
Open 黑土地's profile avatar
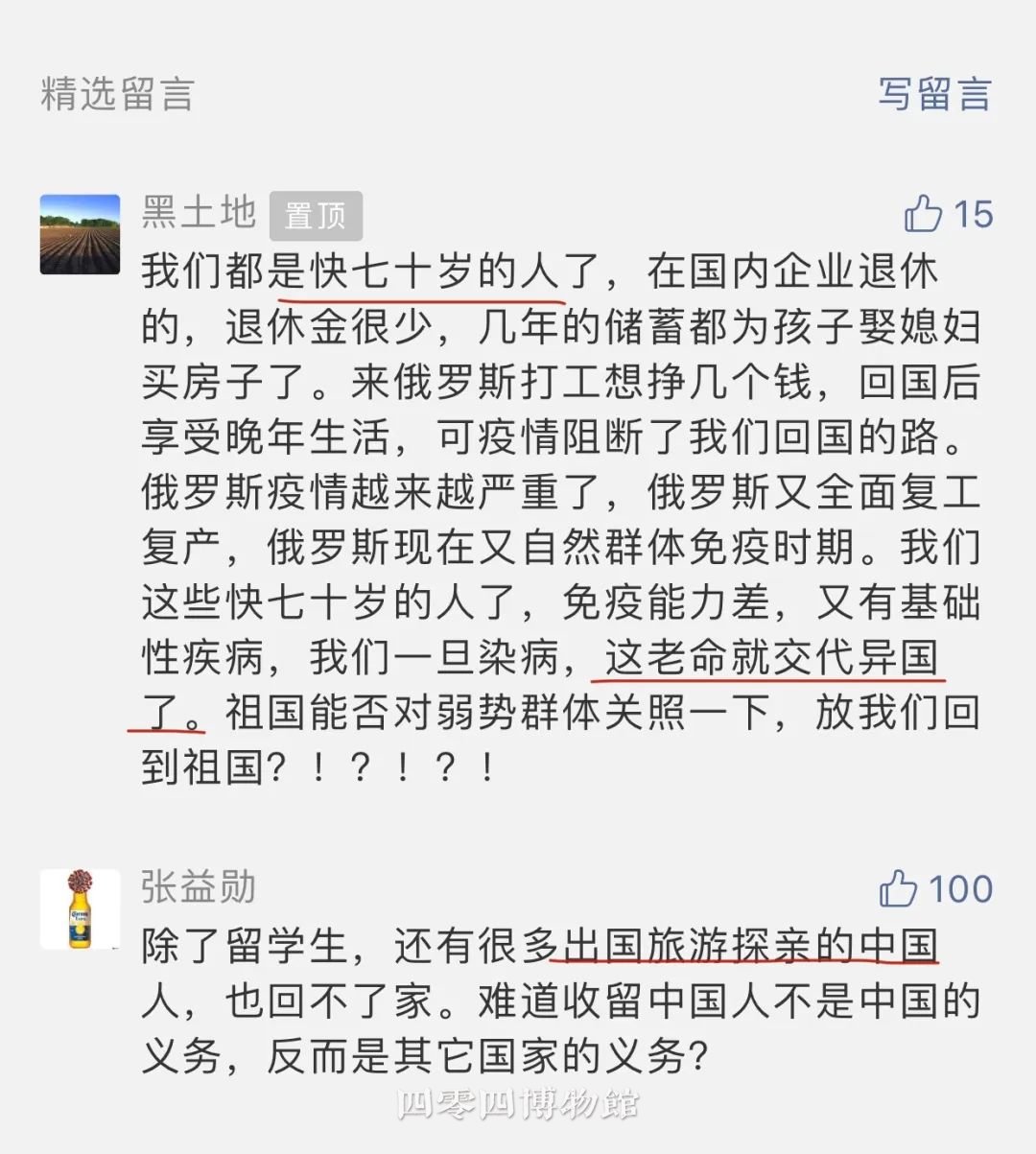80,234
